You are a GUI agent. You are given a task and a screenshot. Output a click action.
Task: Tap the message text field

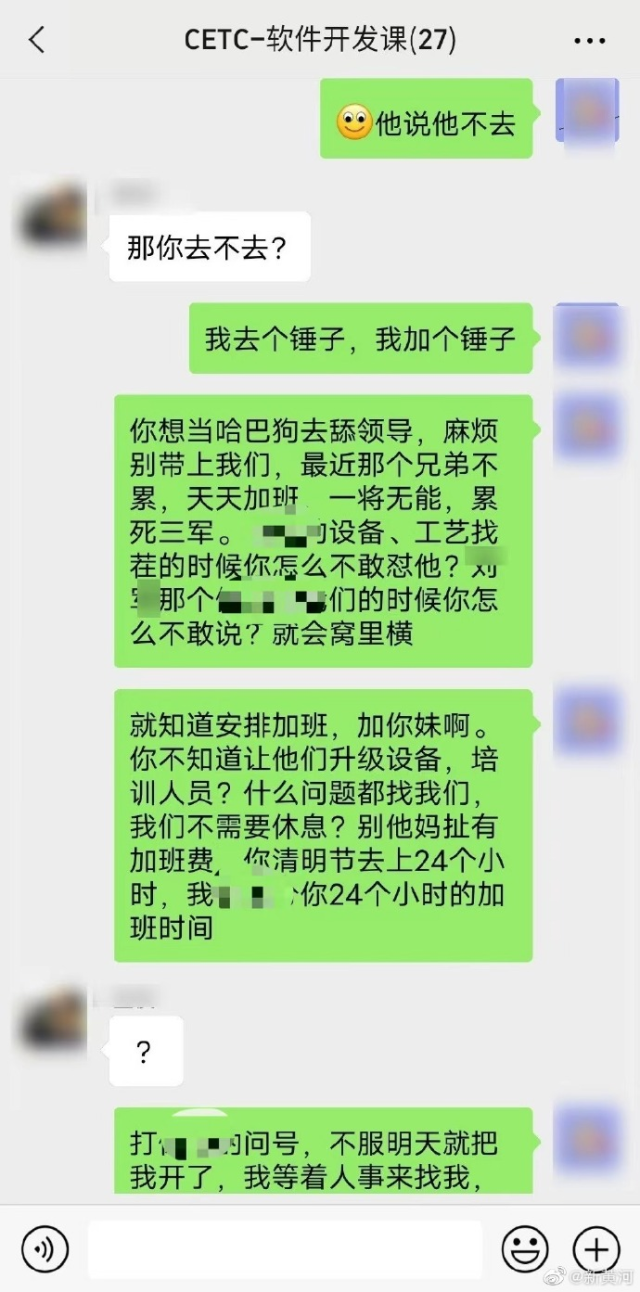click(x=285, y=1249)
